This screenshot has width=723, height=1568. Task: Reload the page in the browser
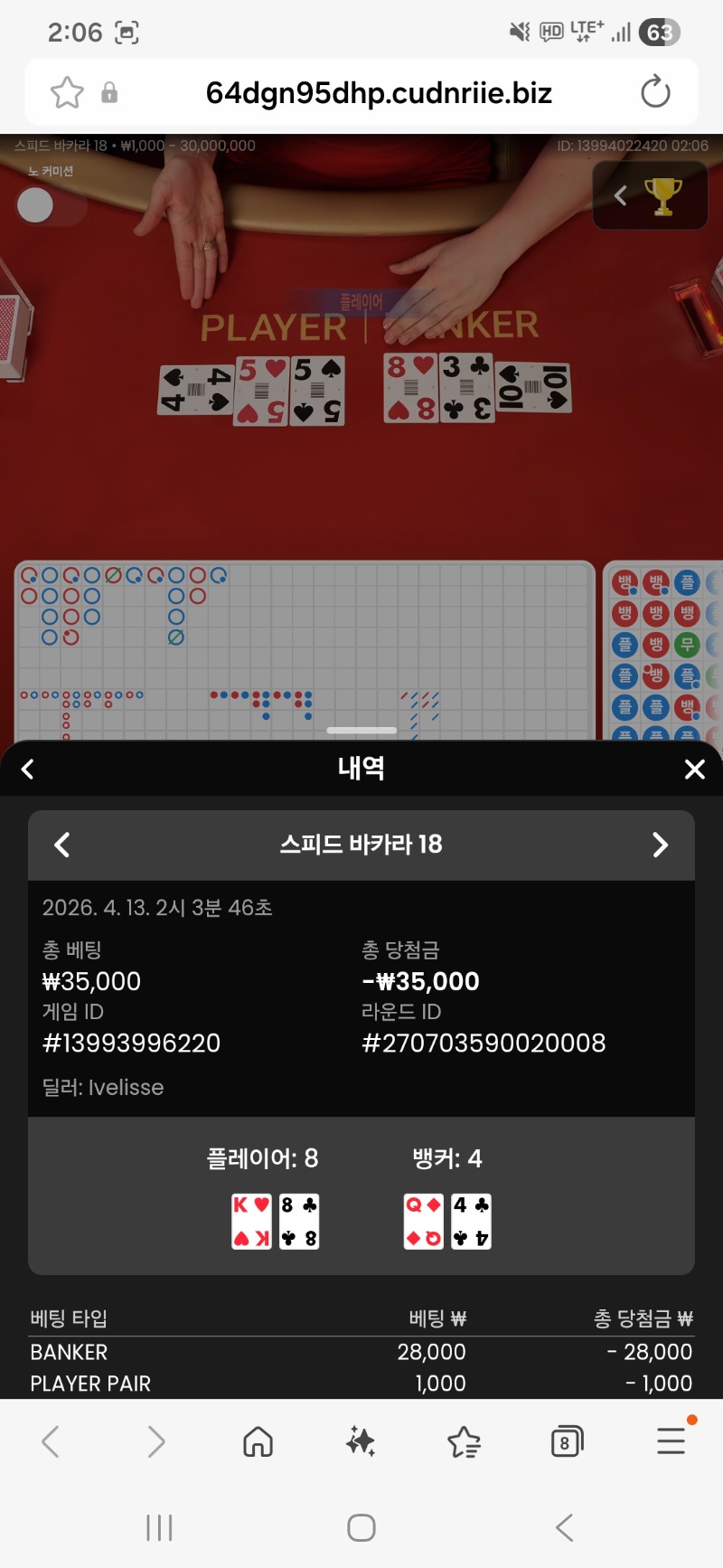click(654, 92)
